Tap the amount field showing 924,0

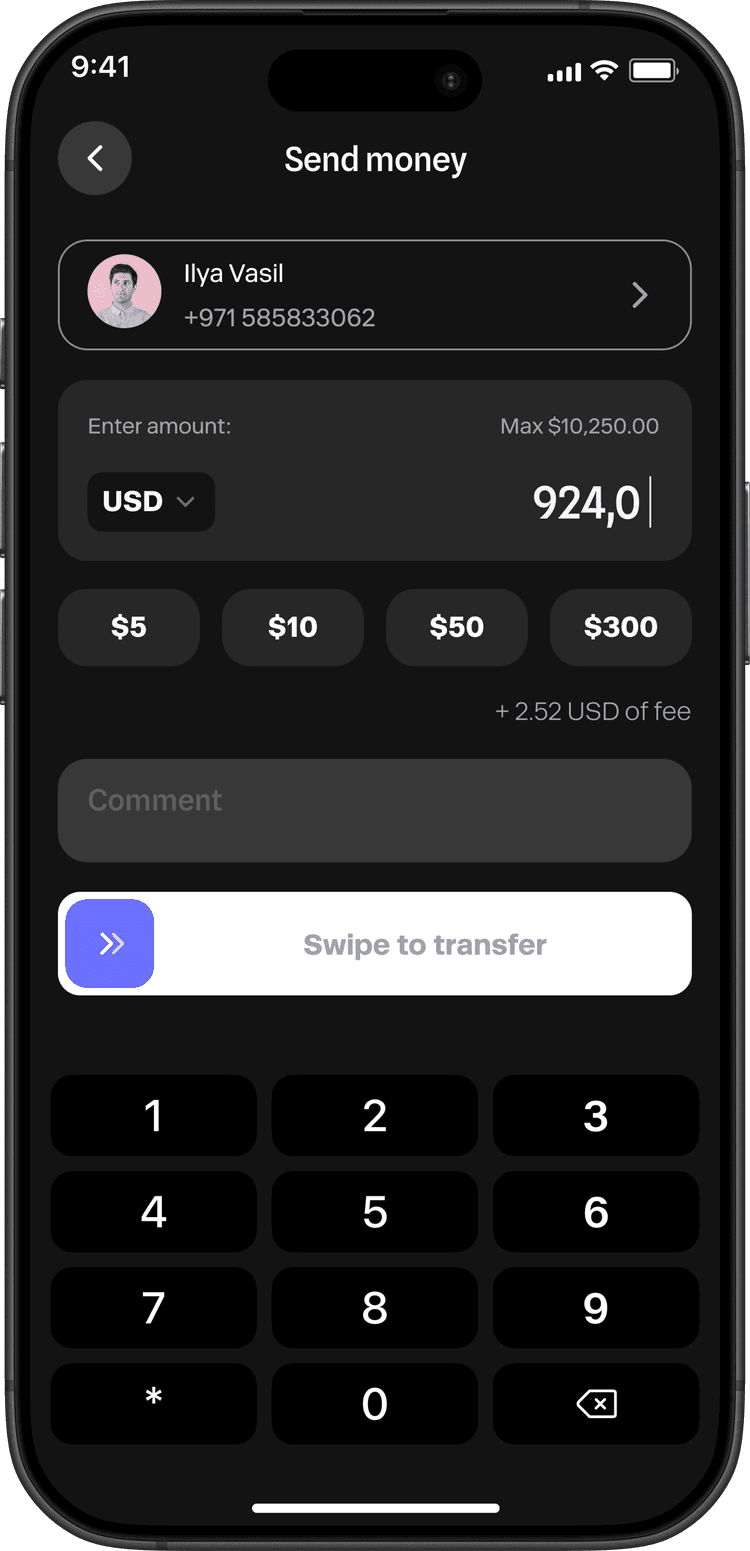coord(587,503)
